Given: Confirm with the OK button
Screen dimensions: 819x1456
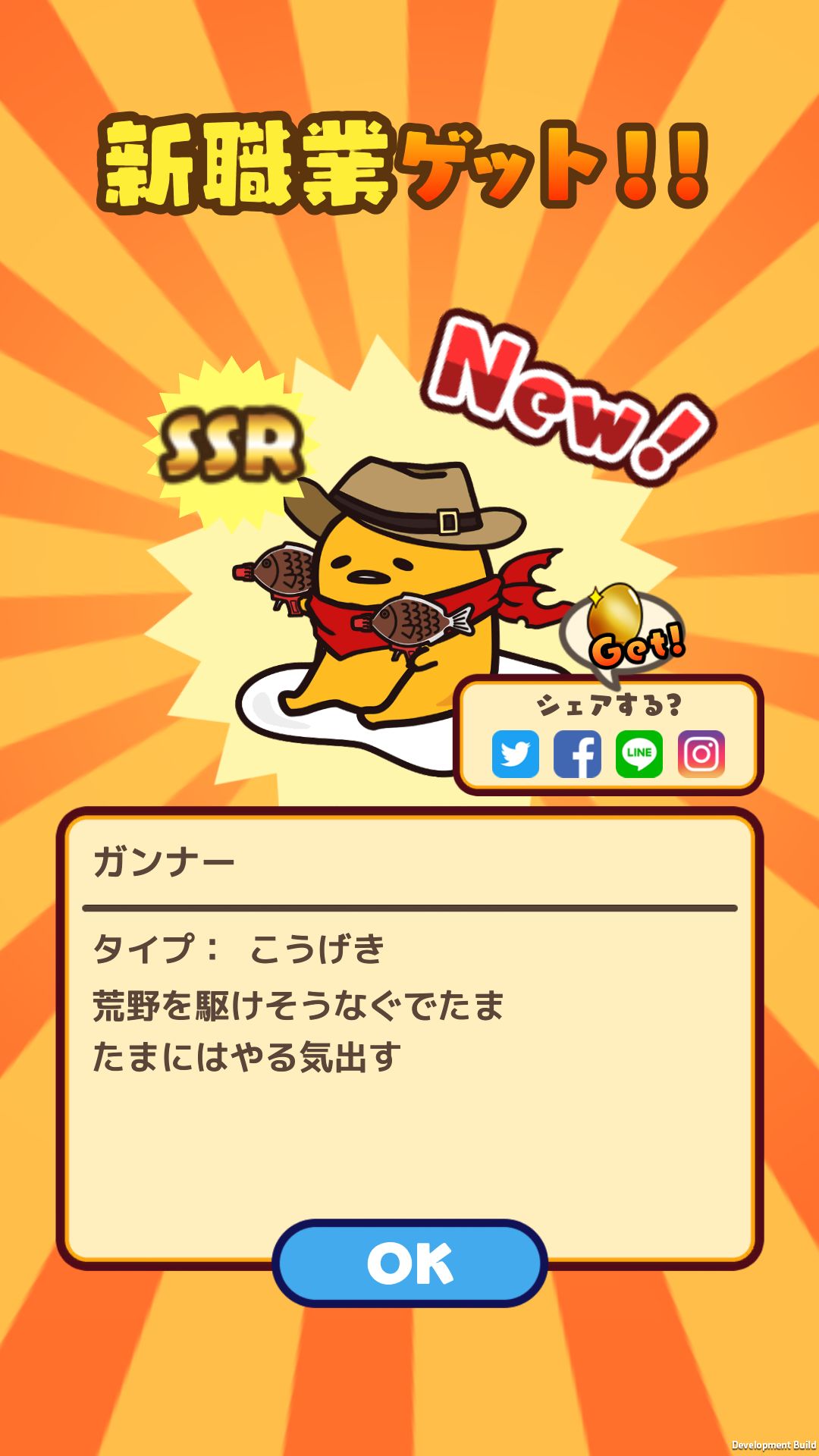Looking at the screenshot, I should [409, 1263].
